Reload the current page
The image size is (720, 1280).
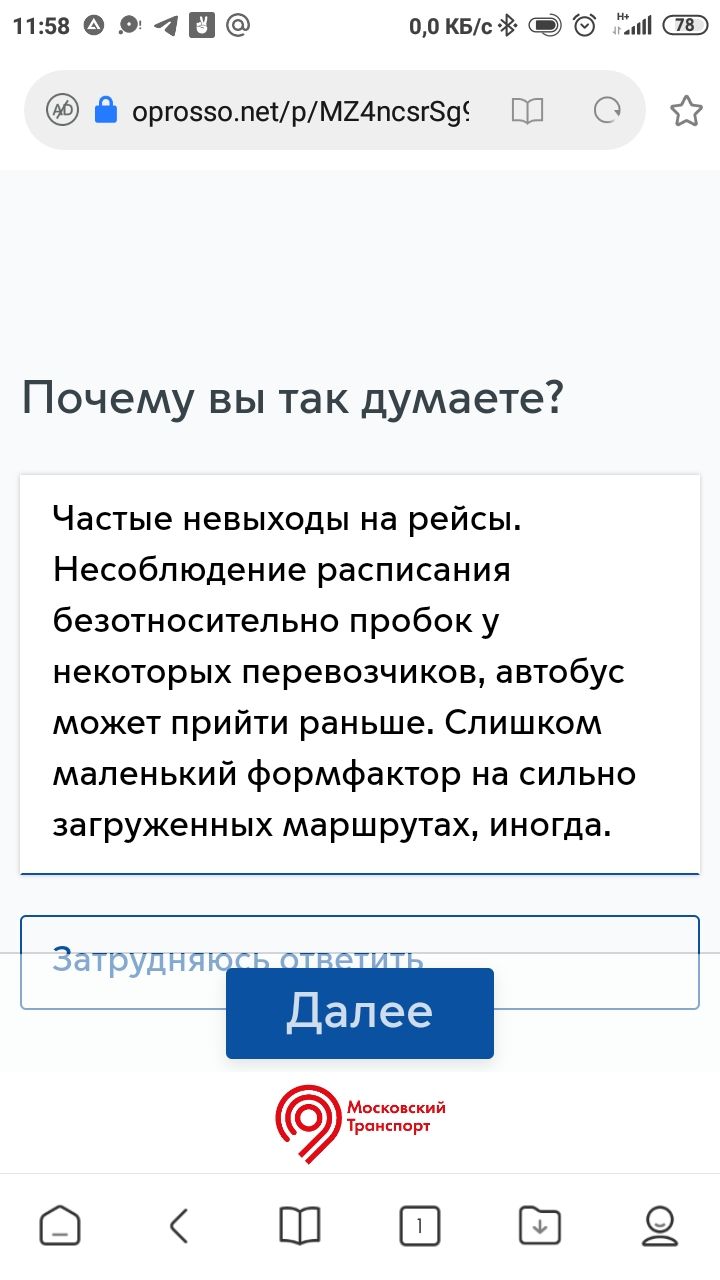point(607,111)
